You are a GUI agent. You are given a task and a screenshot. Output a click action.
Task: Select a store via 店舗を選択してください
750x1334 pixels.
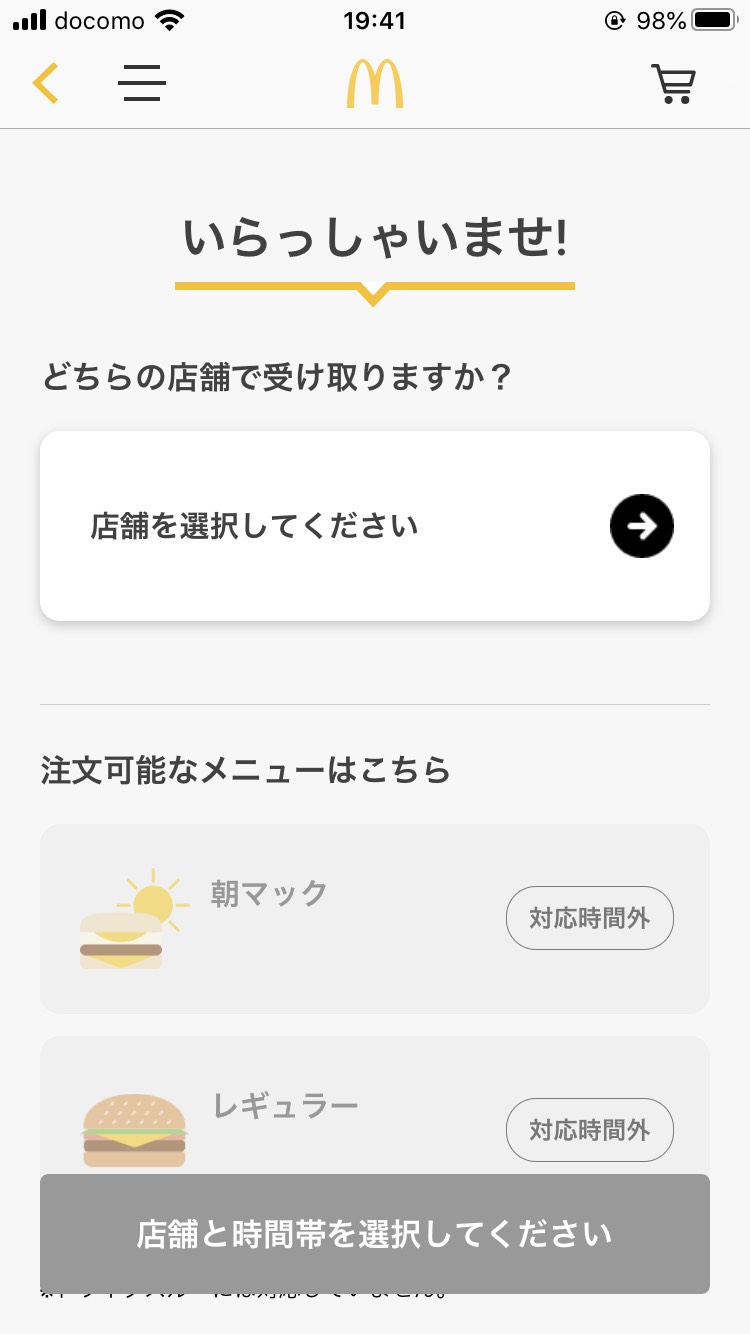(x=375, y=526)
